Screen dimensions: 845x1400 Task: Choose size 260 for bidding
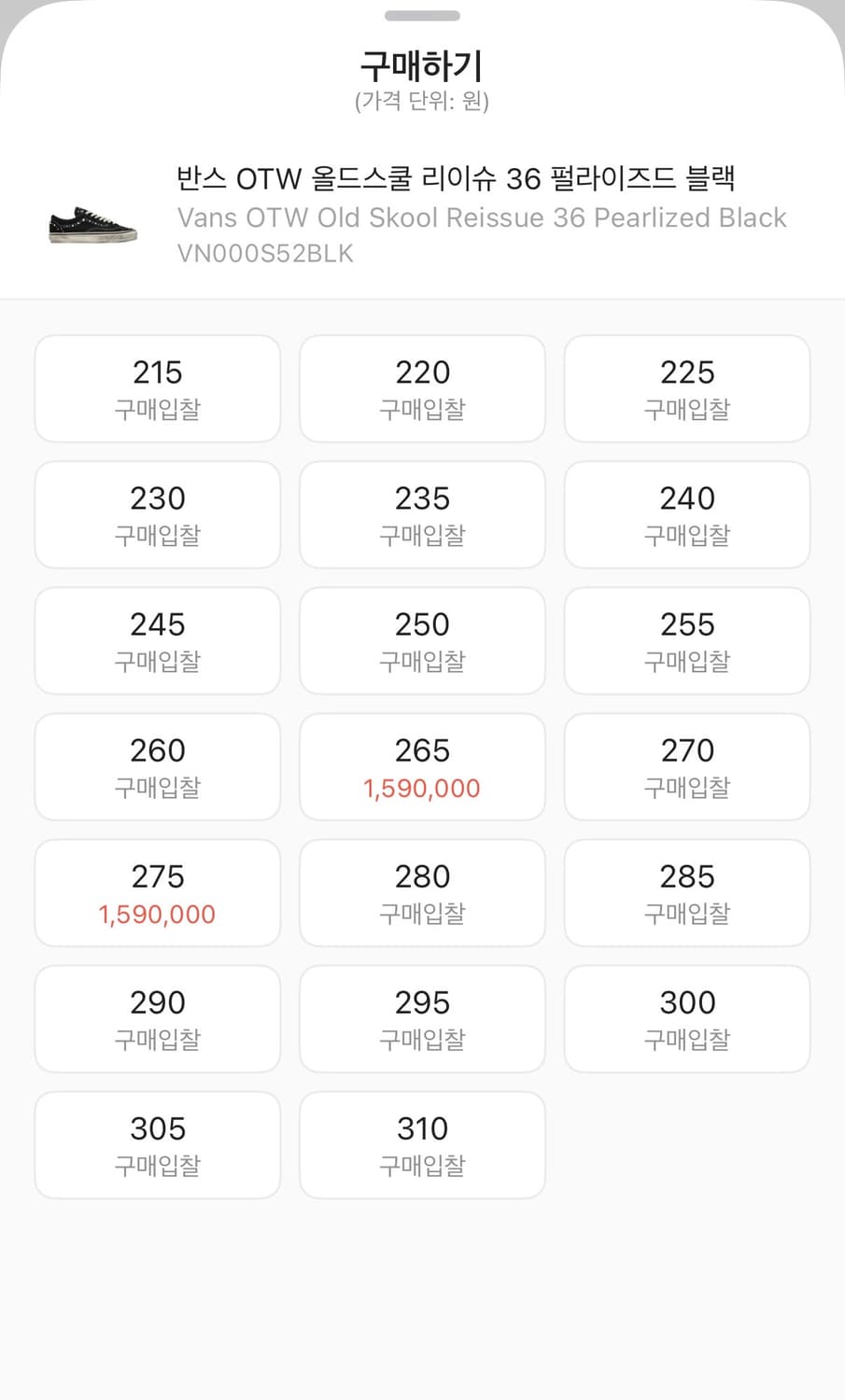[x=157, y=766]
